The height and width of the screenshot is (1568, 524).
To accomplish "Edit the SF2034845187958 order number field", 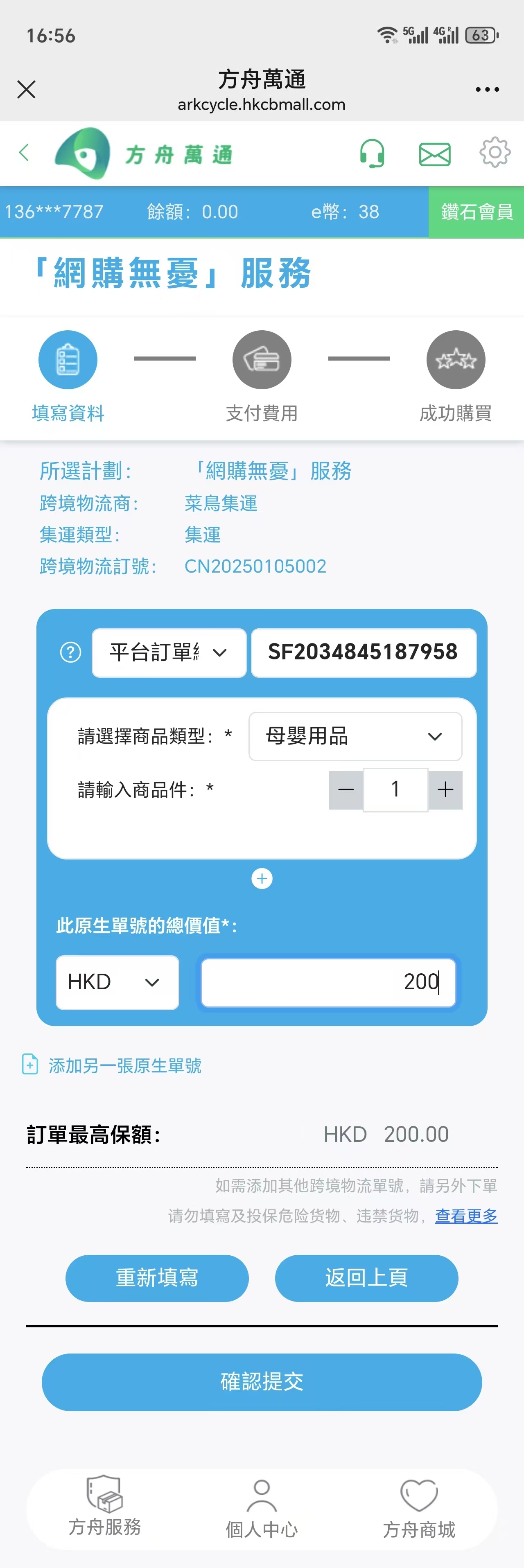I will tap(363, 652).
